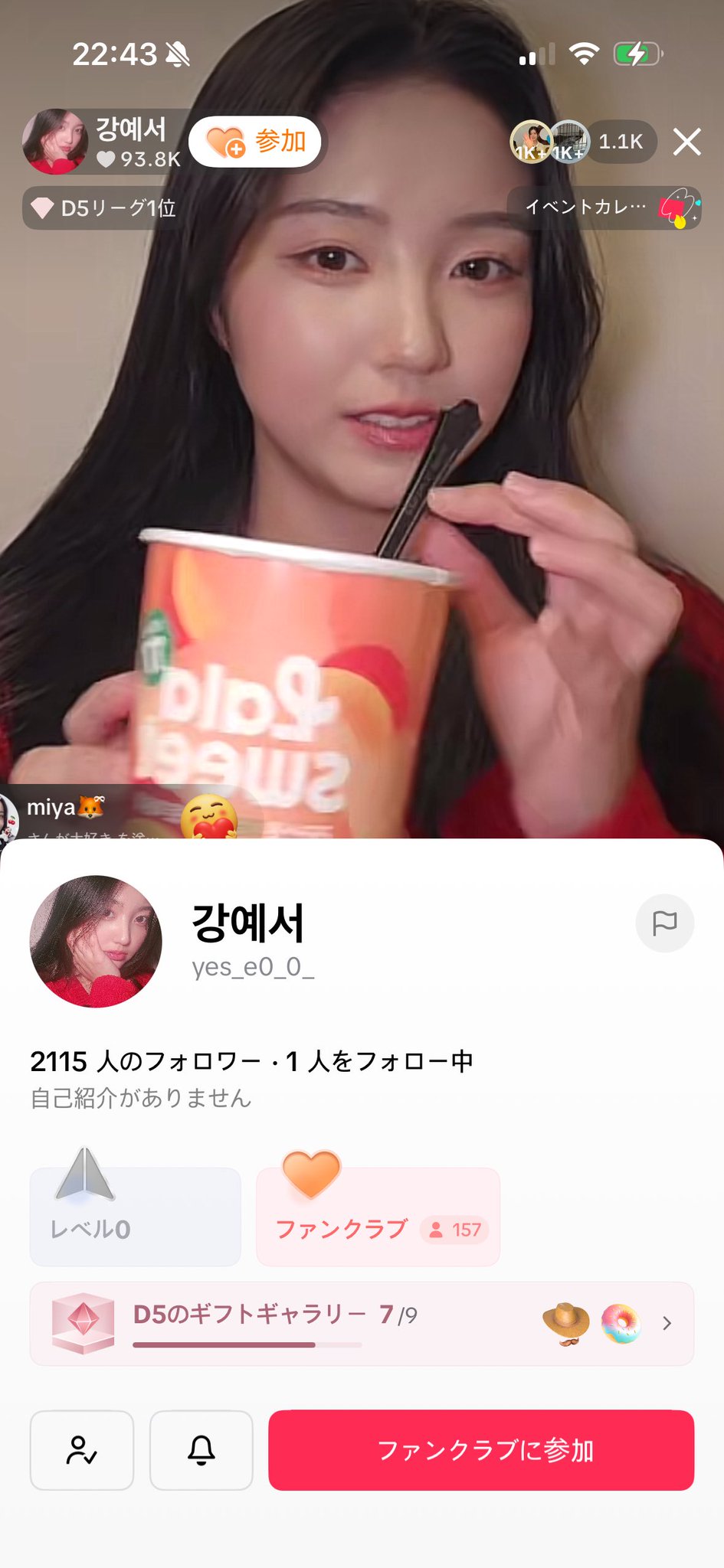Open the report flag icon
The image size is (724, 1568).
(665, 923)
